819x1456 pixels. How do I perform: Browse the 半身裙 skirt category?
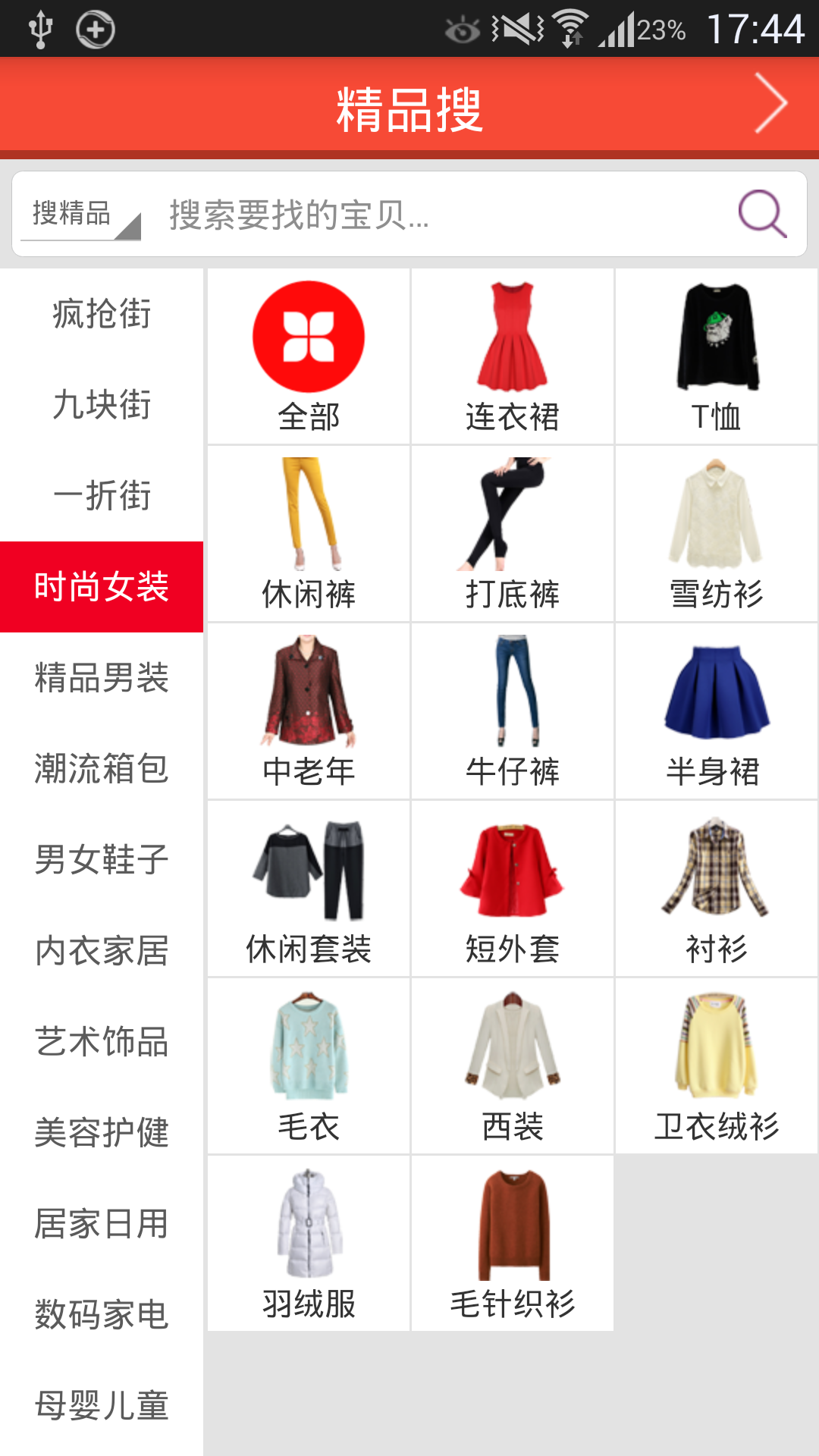pyautogui.click(x=717, y=711)
